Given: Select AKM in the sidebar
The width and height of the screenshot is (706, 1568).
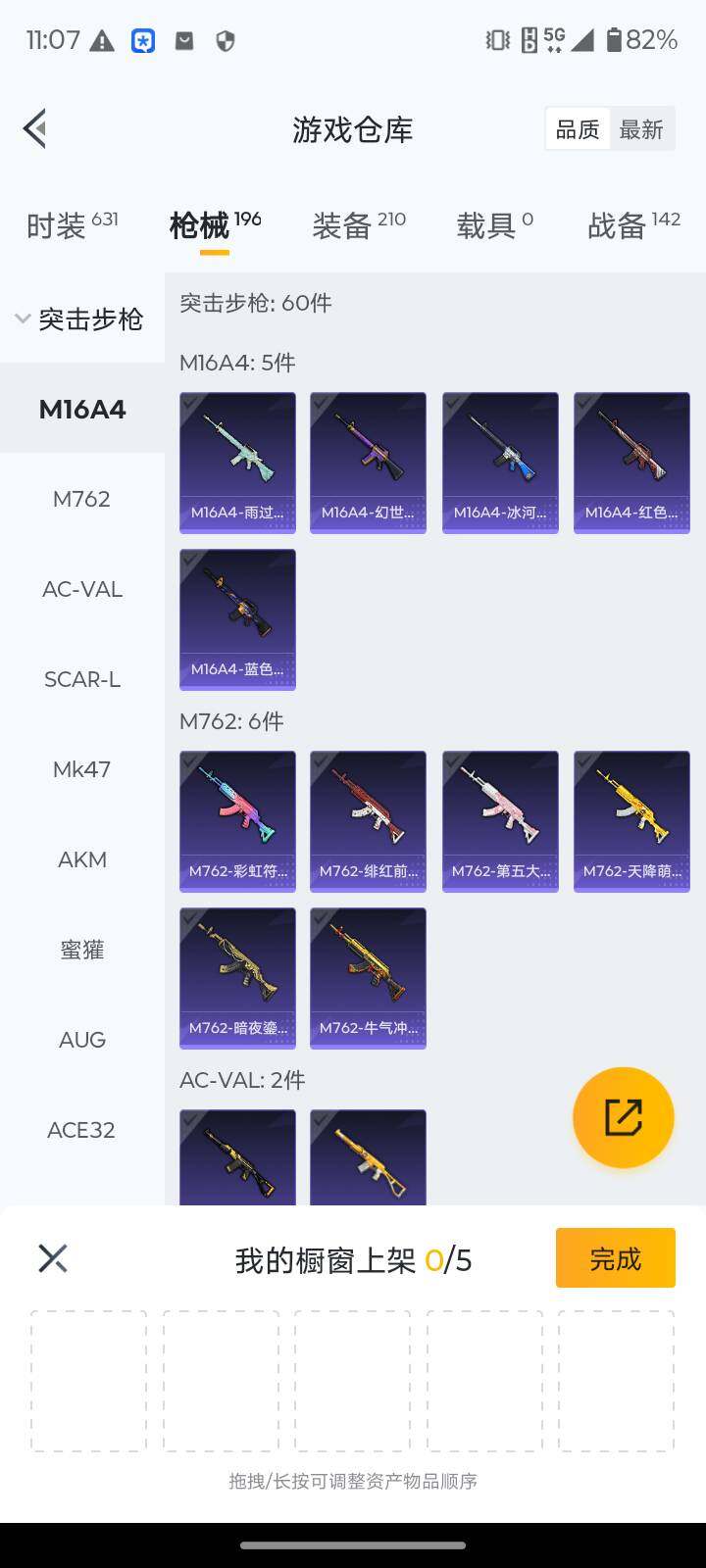Looking at the screenshot, I should click(x=81, y=859).
